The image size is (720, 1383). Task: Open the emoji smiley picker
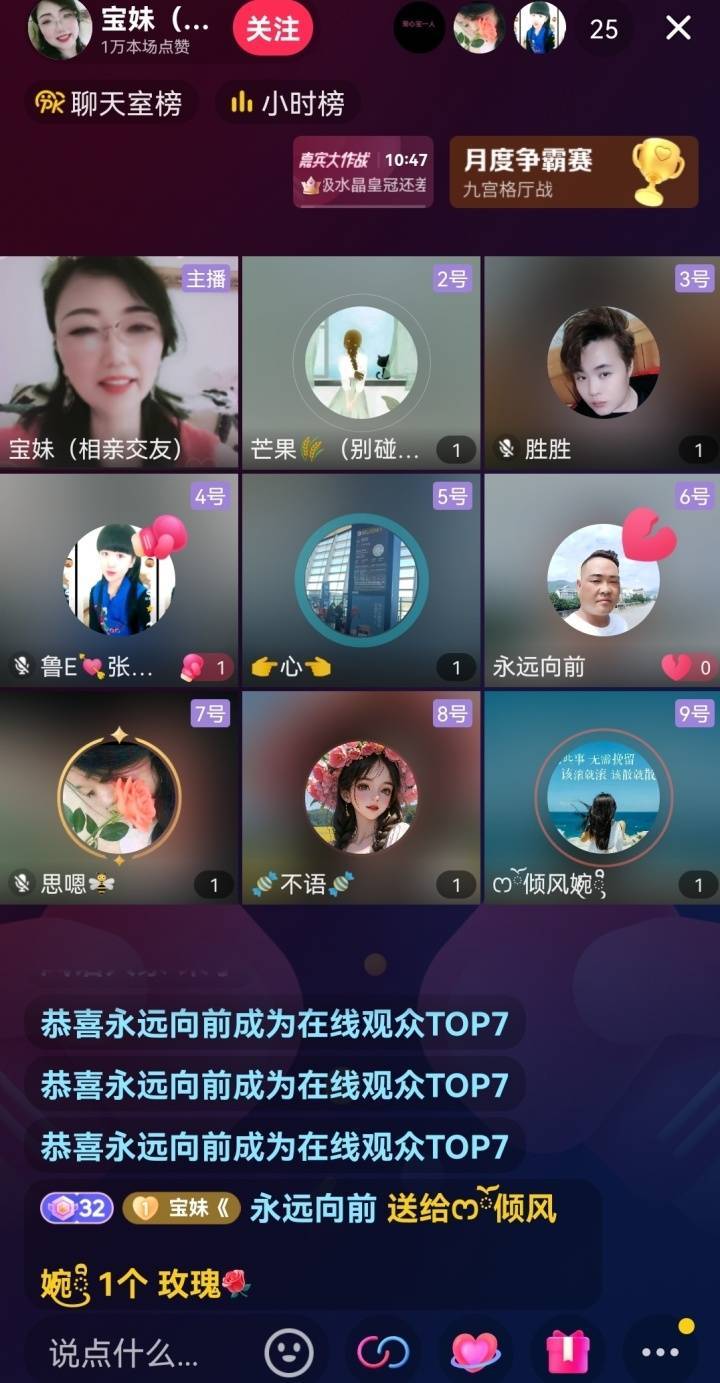point(288,1353)
